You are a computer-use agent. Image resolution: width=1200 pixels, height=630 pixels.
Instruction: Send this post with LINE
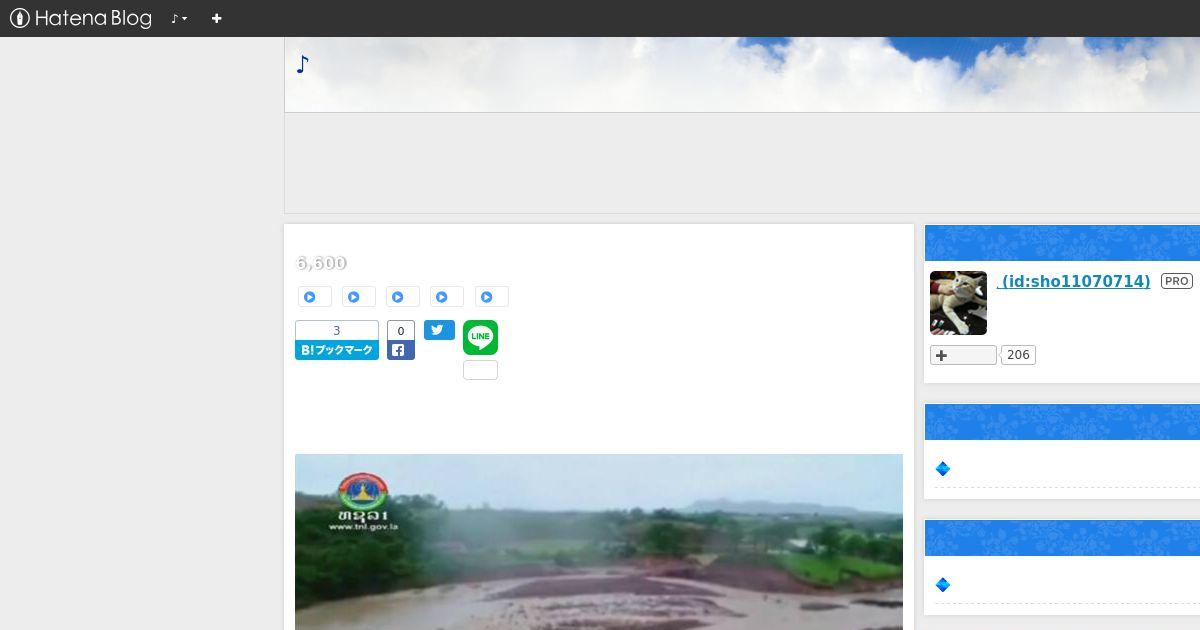tap(480, 337)
